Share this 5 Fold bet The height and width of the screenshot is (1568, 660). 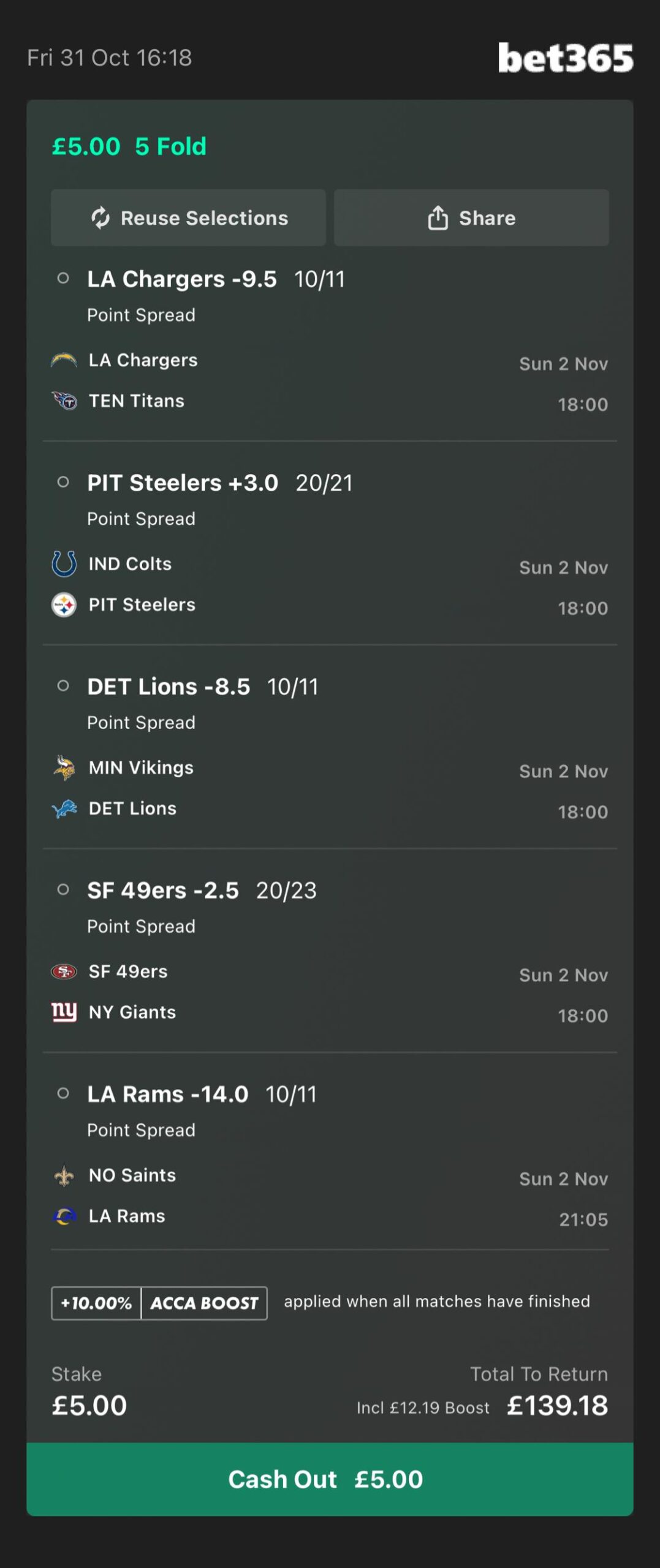pyautogui.click(x=471, y=218)
